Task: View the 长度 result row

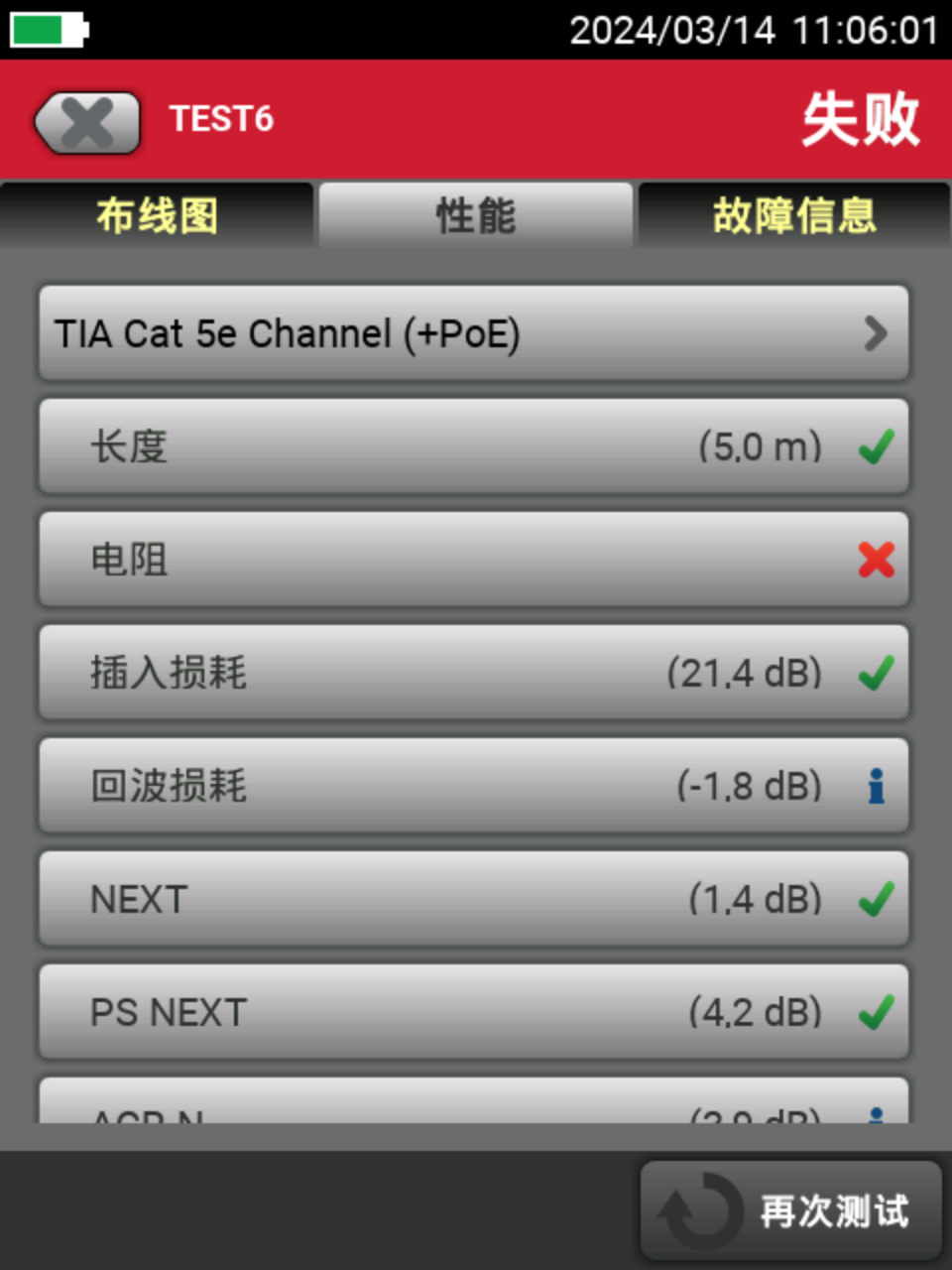Action: [x=474, y=446]
